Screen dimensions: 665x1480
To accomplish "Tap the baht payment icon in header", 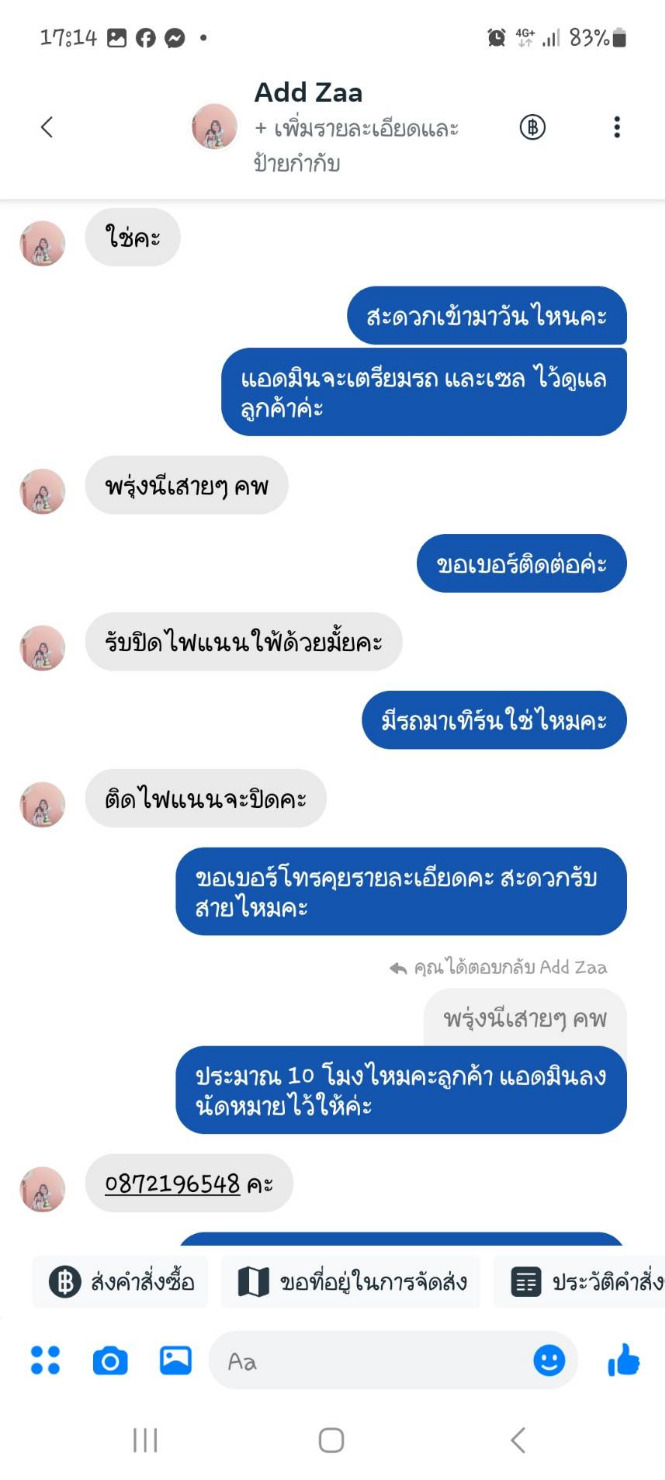I will click(532, 127).
